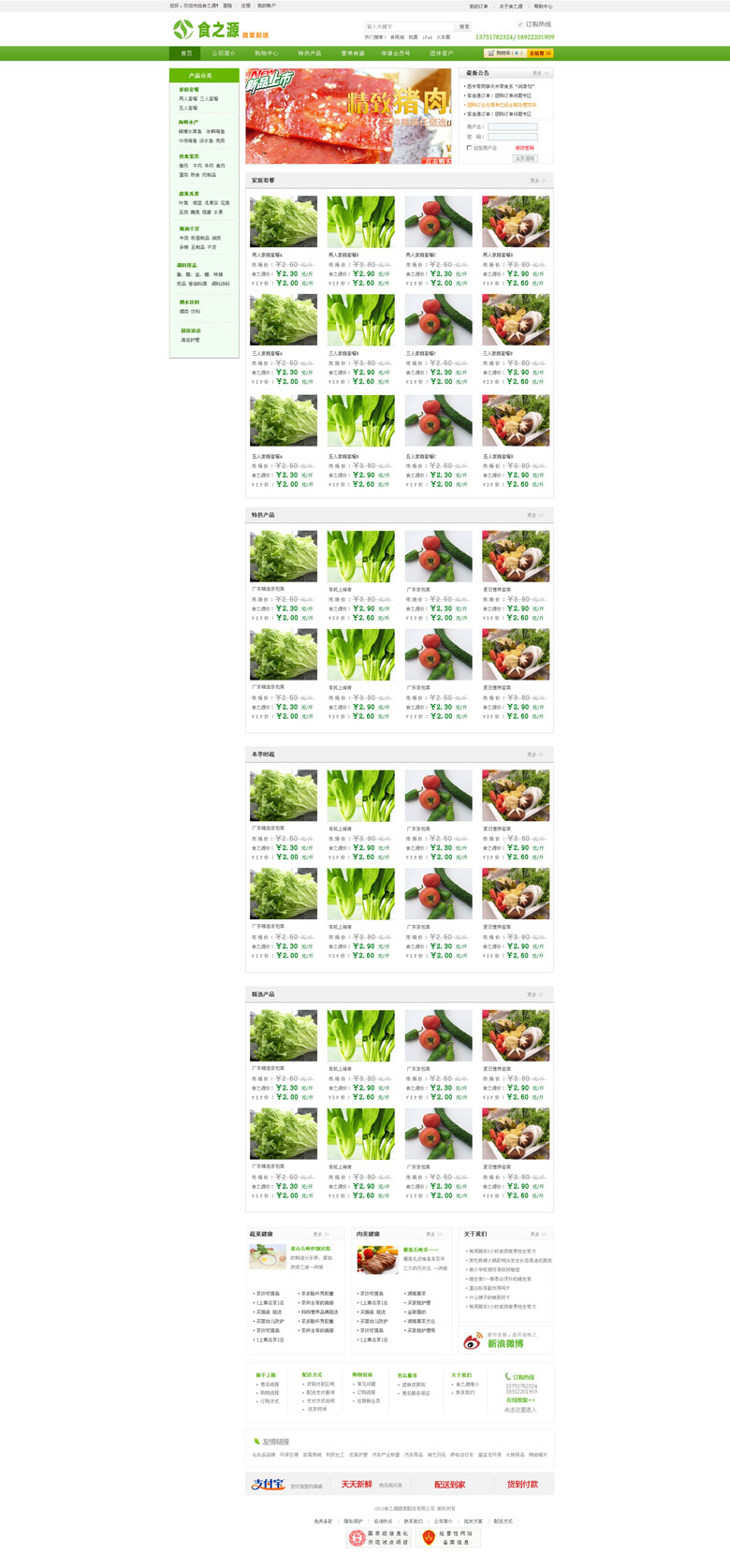Switch to 公司简介 nav tab
This screenshot has width=730, height=1568.
[x=224, y=53]
